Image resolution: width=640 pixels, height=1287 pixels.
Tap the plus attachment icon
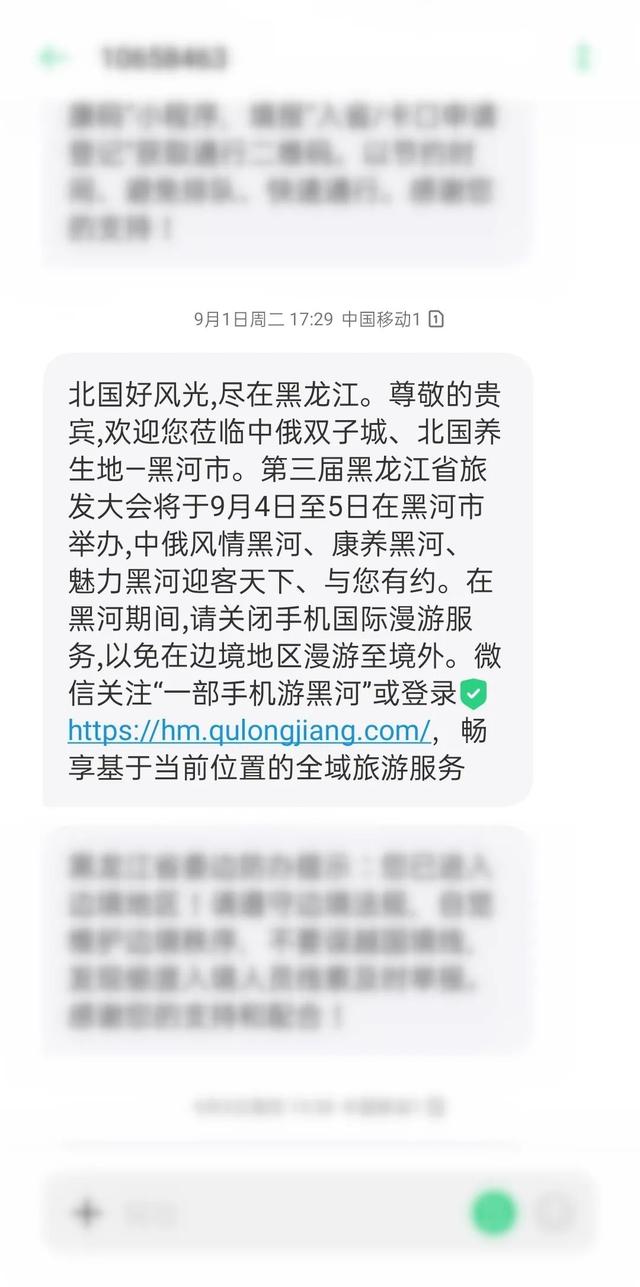tap(88, 1213)
